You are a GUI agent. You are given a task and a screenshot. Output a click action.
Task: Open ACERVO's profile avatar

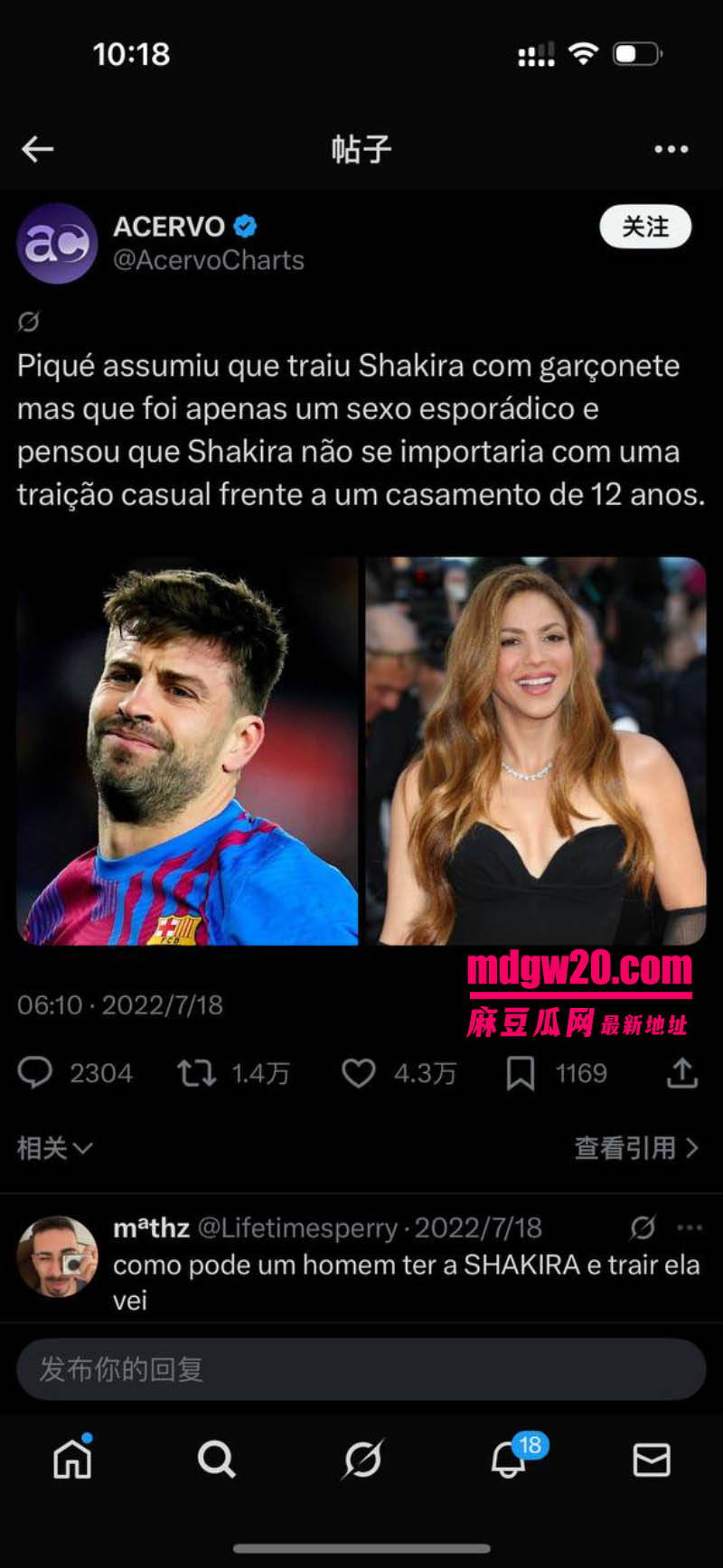coord(57,244)
